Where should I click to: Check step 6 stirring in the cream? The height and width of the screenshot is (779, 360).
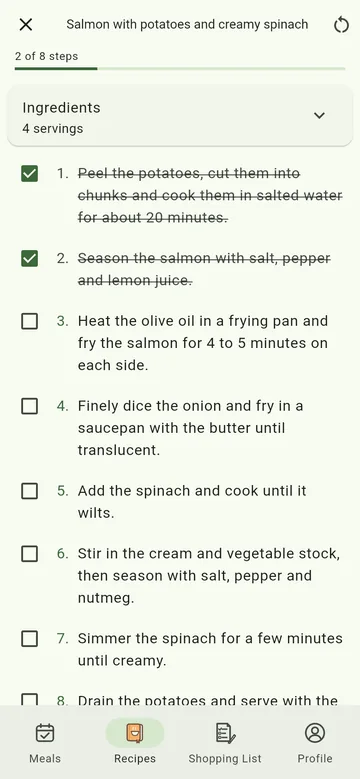(x=30, y=553)
